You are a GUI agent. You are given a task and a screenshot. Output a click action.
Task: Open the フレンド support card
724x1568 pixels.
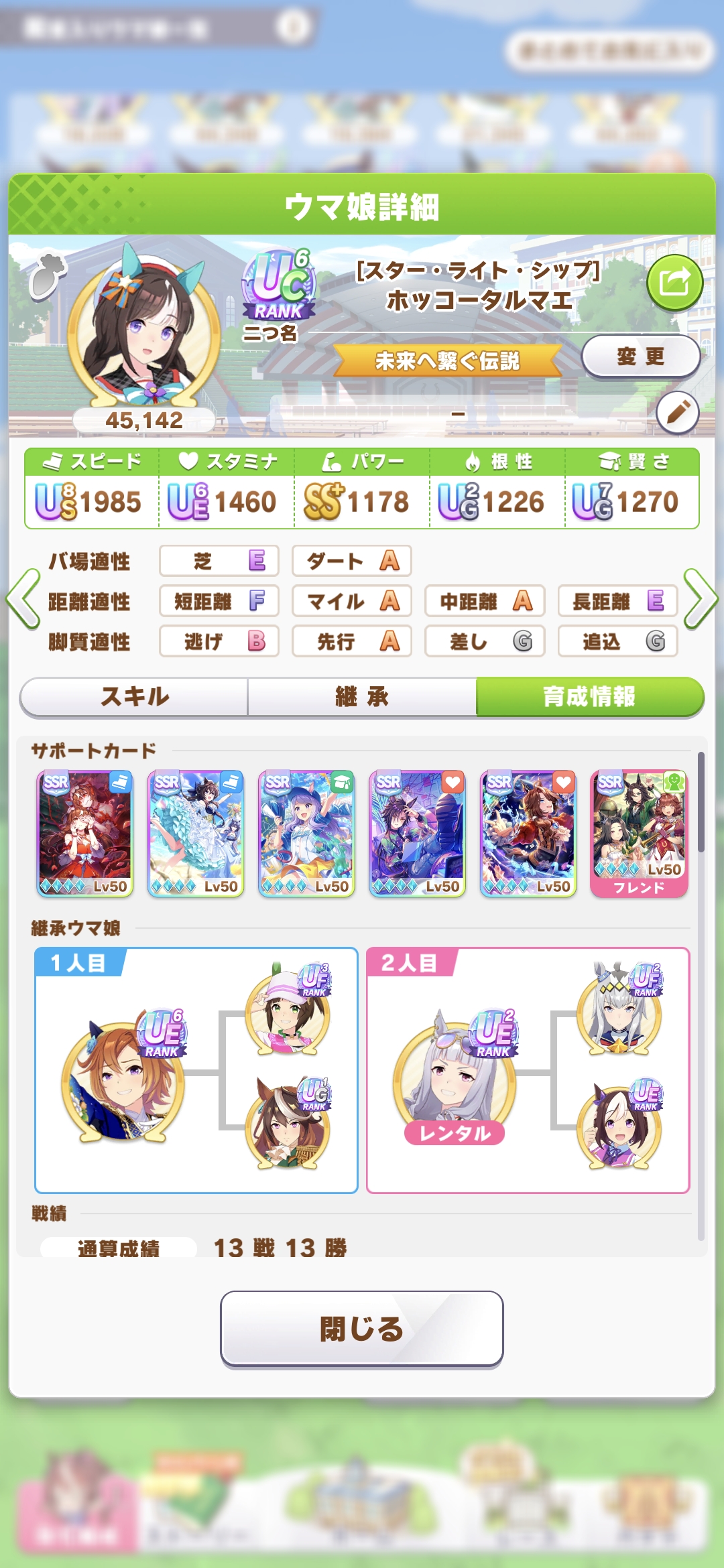click(x=639, y=834)
